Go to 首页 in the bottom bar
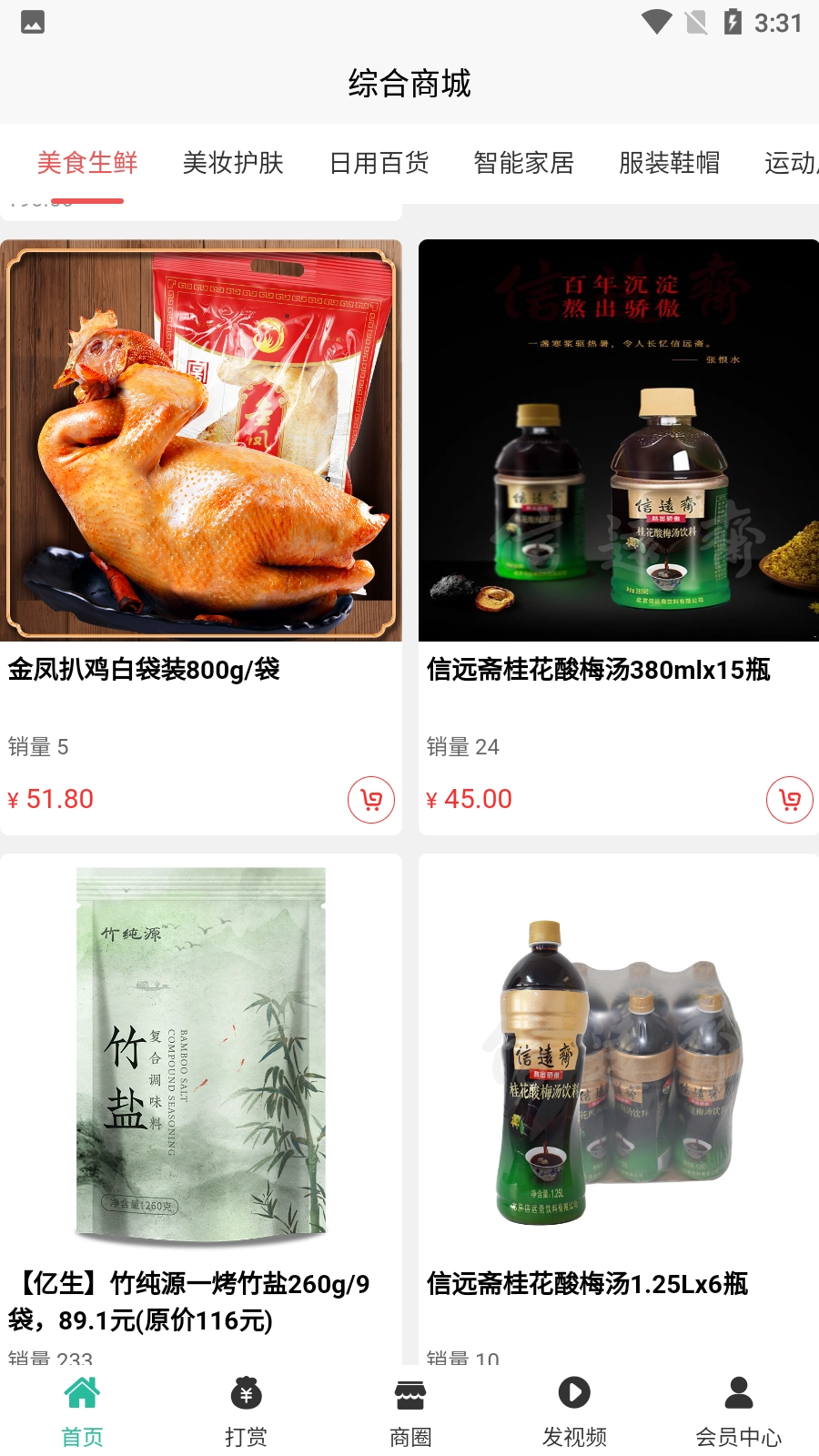 pos(82,1410)
